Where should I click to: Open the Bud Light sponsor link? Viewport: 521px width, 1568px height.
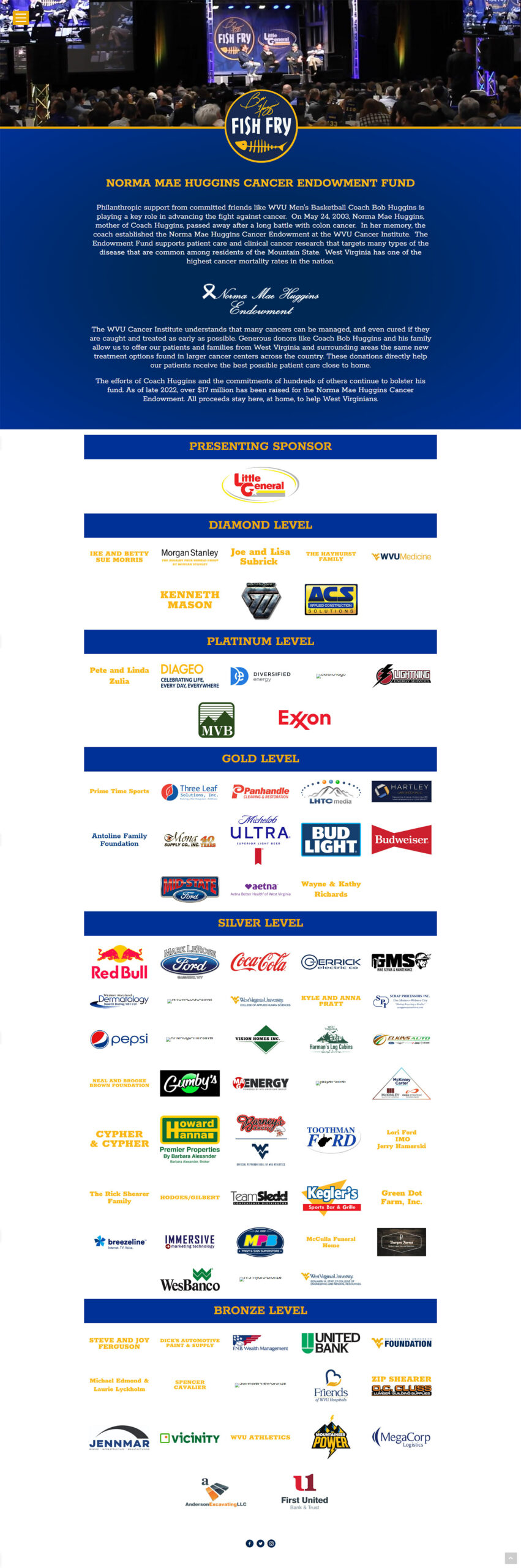(331, 839)
